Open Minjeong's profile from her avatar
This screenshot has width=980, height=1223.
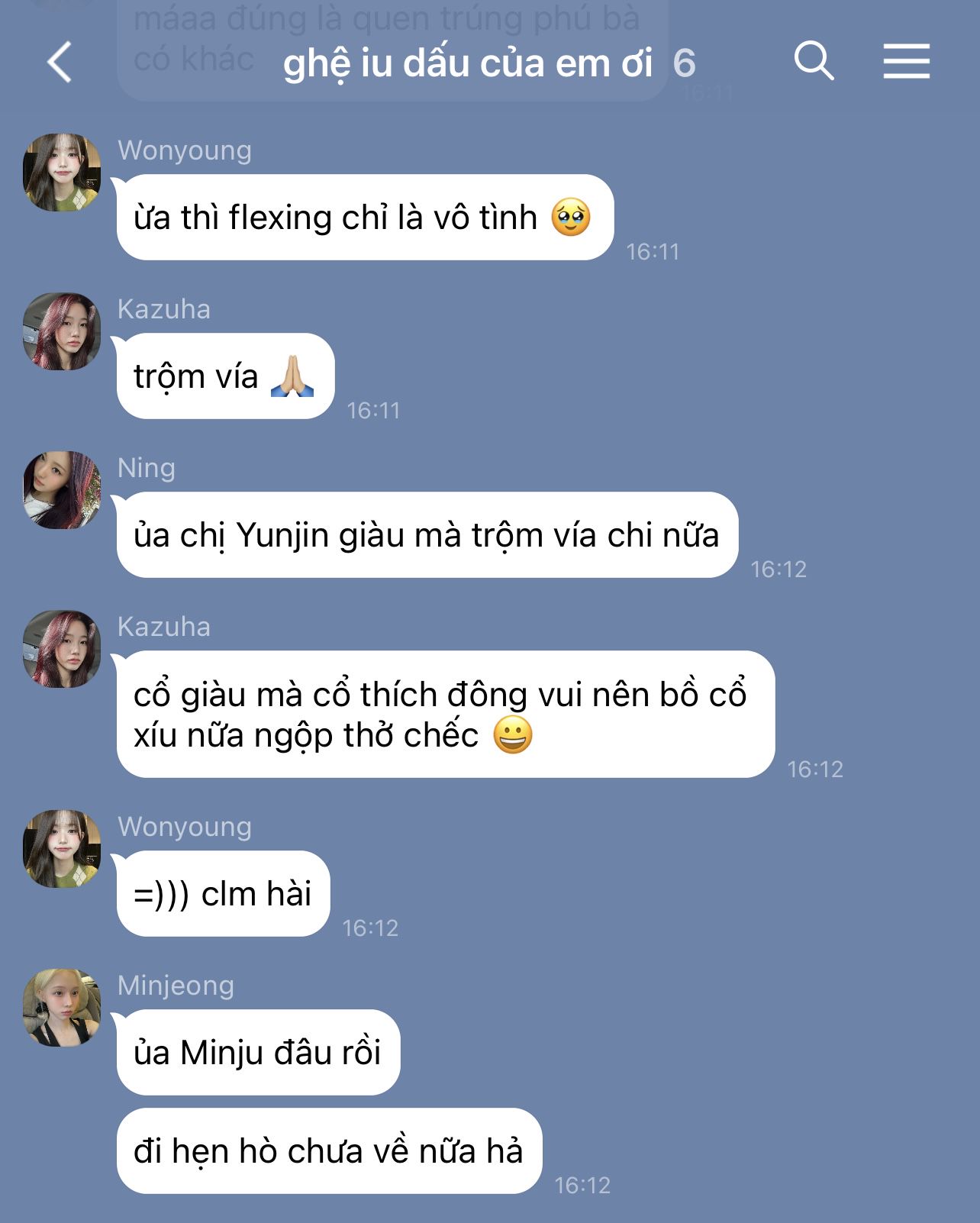(x=62, y=1008)
